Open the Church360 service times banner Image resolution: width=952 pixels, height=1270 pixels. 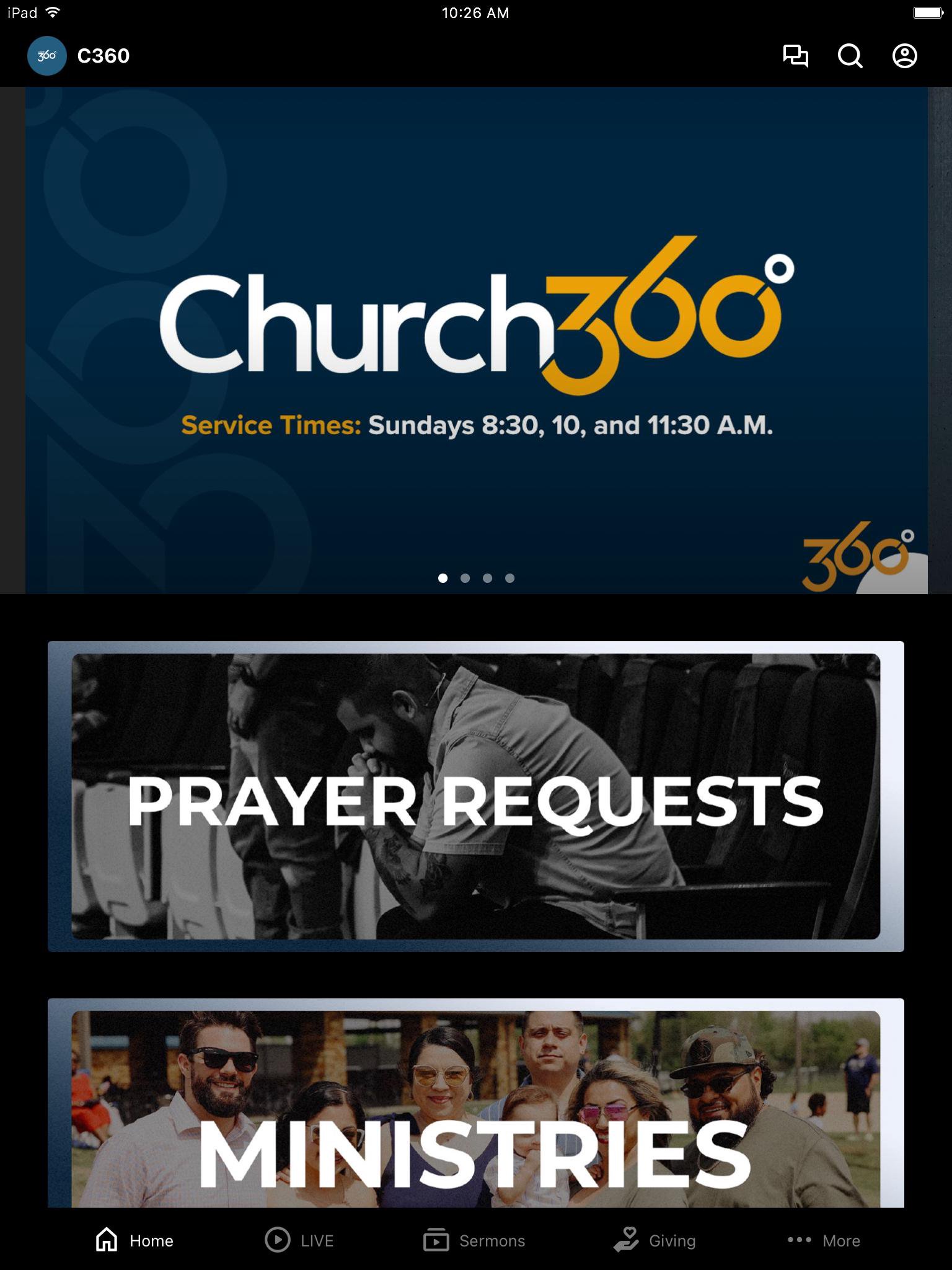[x=476, y=340]
